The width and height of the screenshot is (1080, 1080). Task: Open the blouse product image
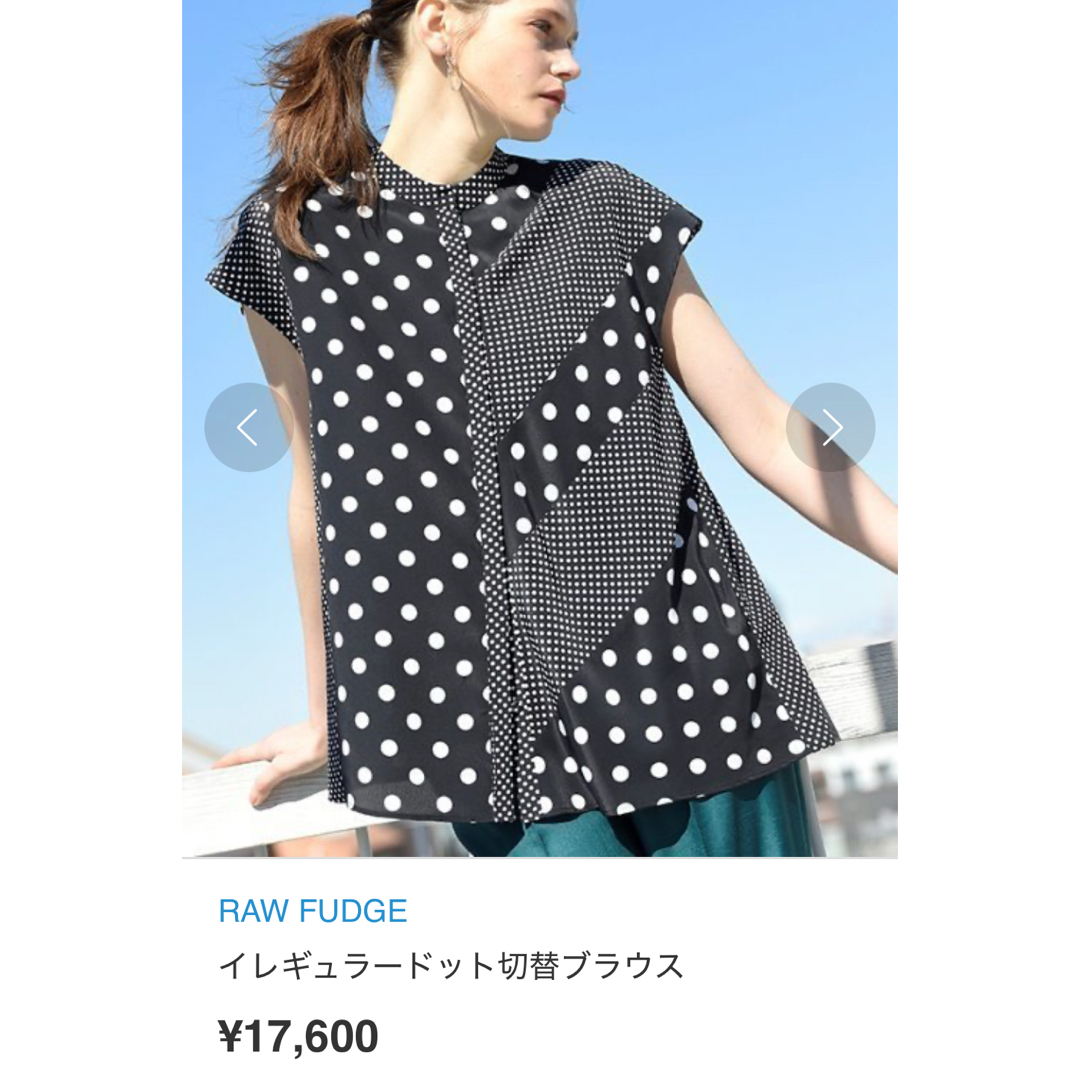540,560
